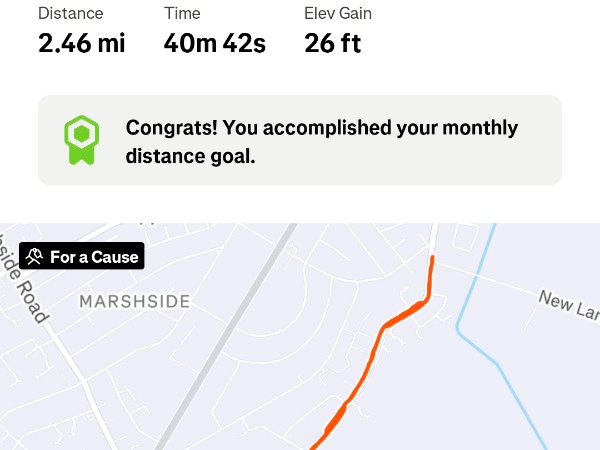Open the monthly distance goal congrats card

pos(300,141)
